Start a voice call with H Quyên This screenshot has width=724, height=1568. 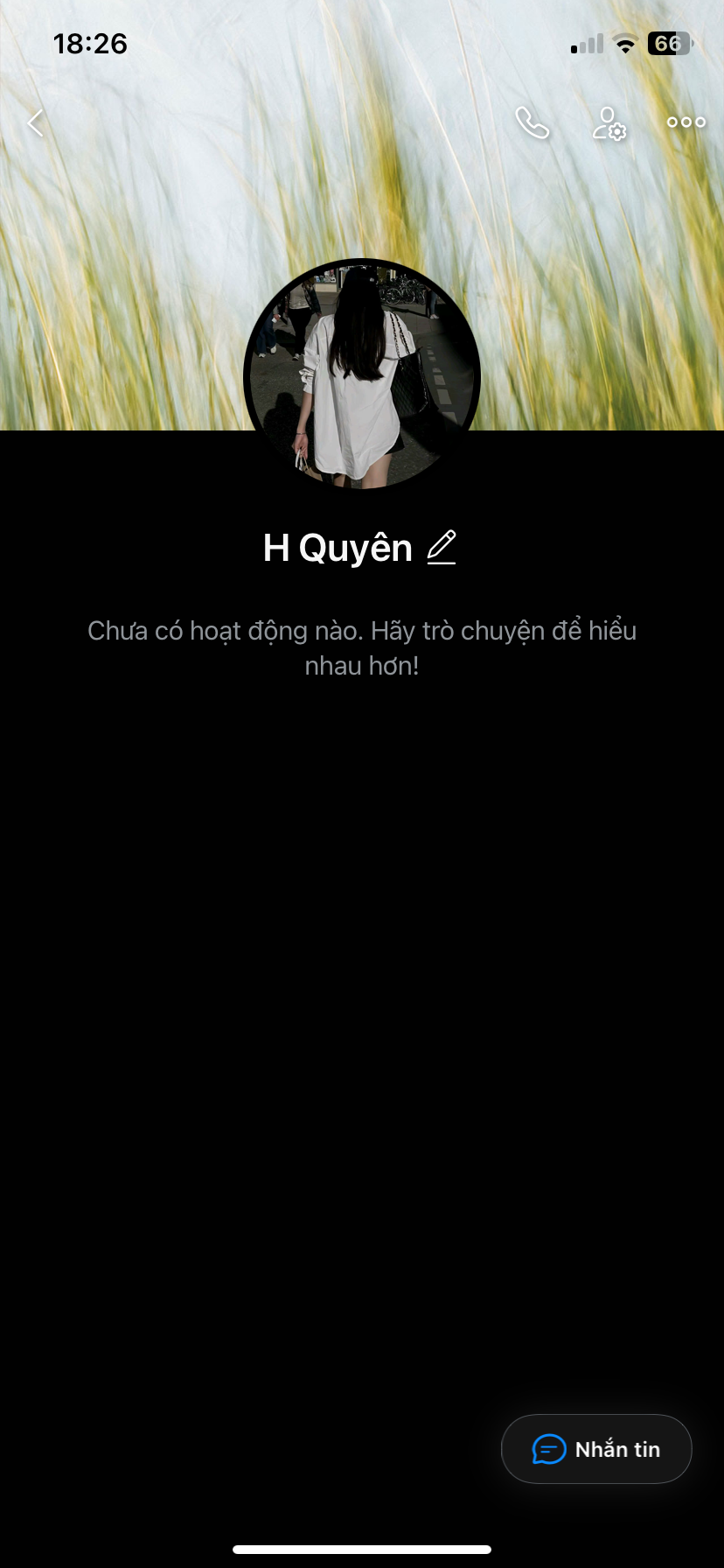(x=532, y=123)
